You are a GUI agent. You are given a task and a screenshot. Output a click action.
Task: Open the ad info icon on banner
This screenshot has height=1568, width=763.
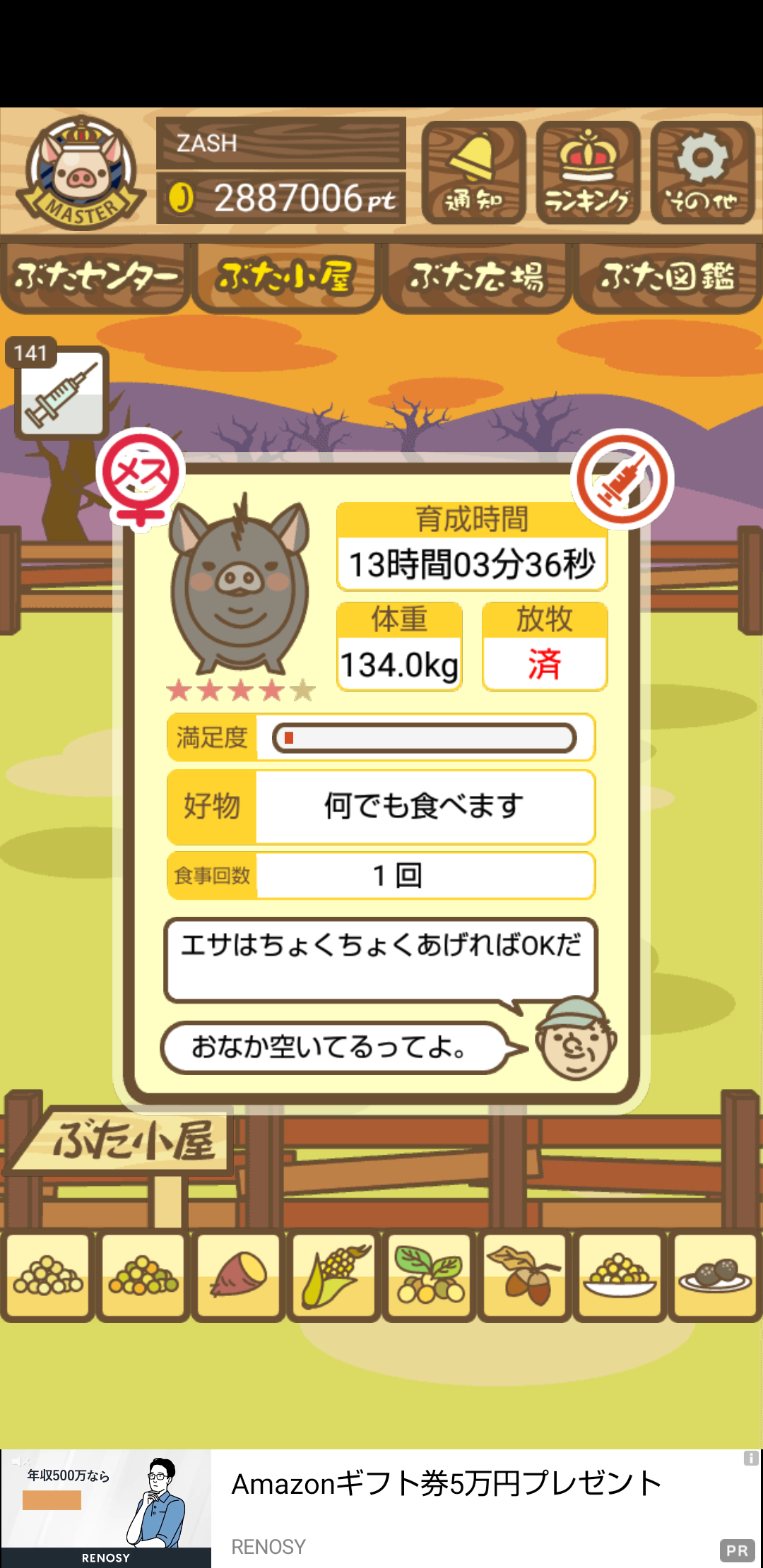[x=751, y=1458]
